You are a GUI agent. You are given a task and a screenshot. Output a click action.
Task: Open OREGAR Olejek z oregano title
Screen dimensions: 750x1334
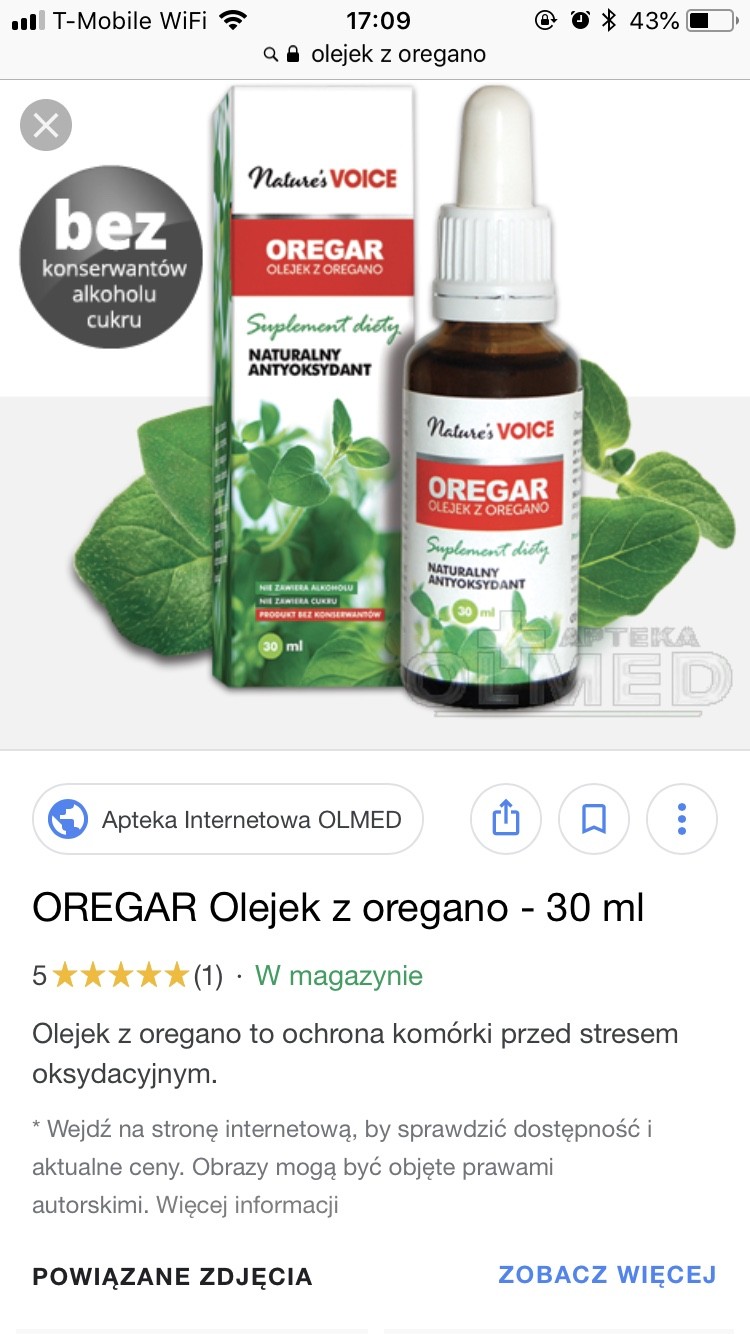pos(338,908)
